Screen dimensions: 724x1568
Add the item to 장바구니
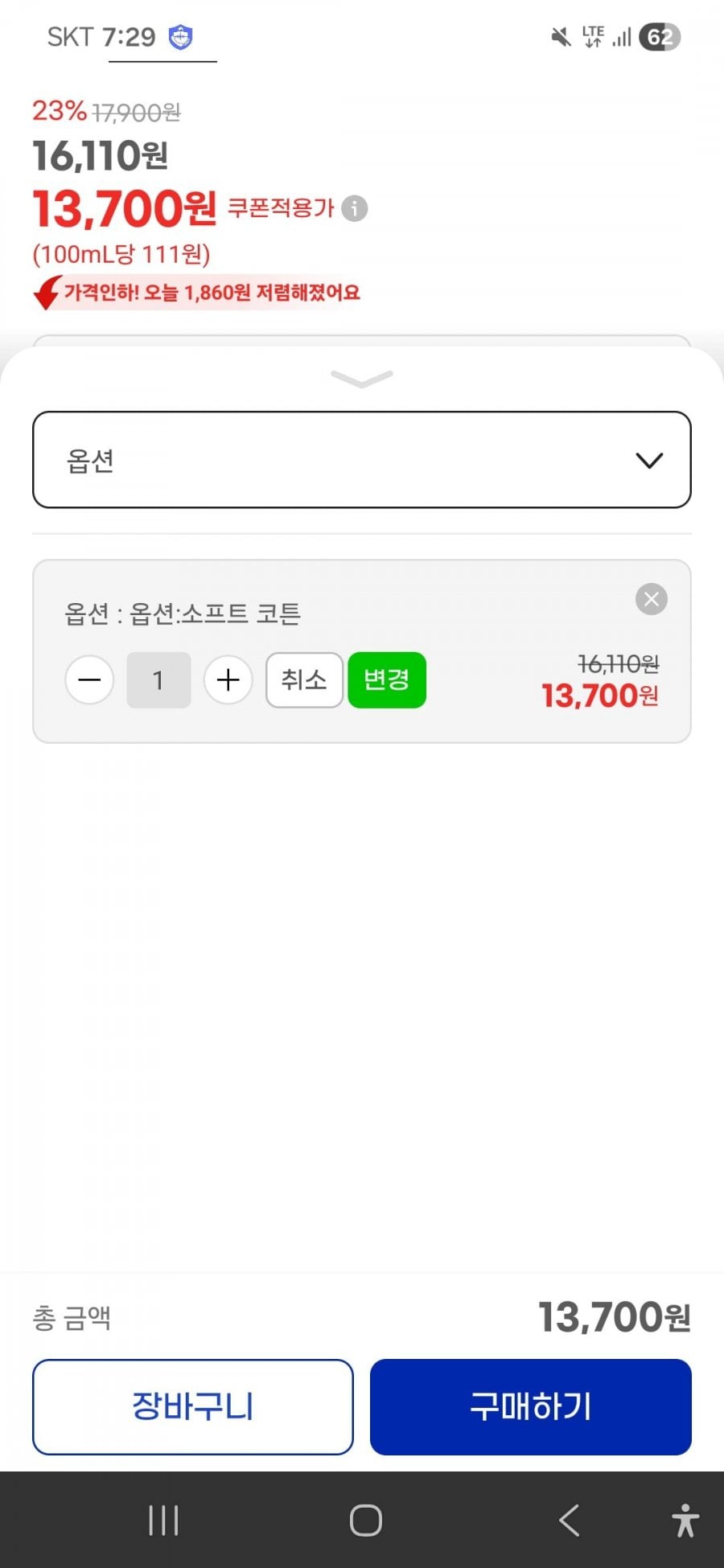[x=193, y=1406]
